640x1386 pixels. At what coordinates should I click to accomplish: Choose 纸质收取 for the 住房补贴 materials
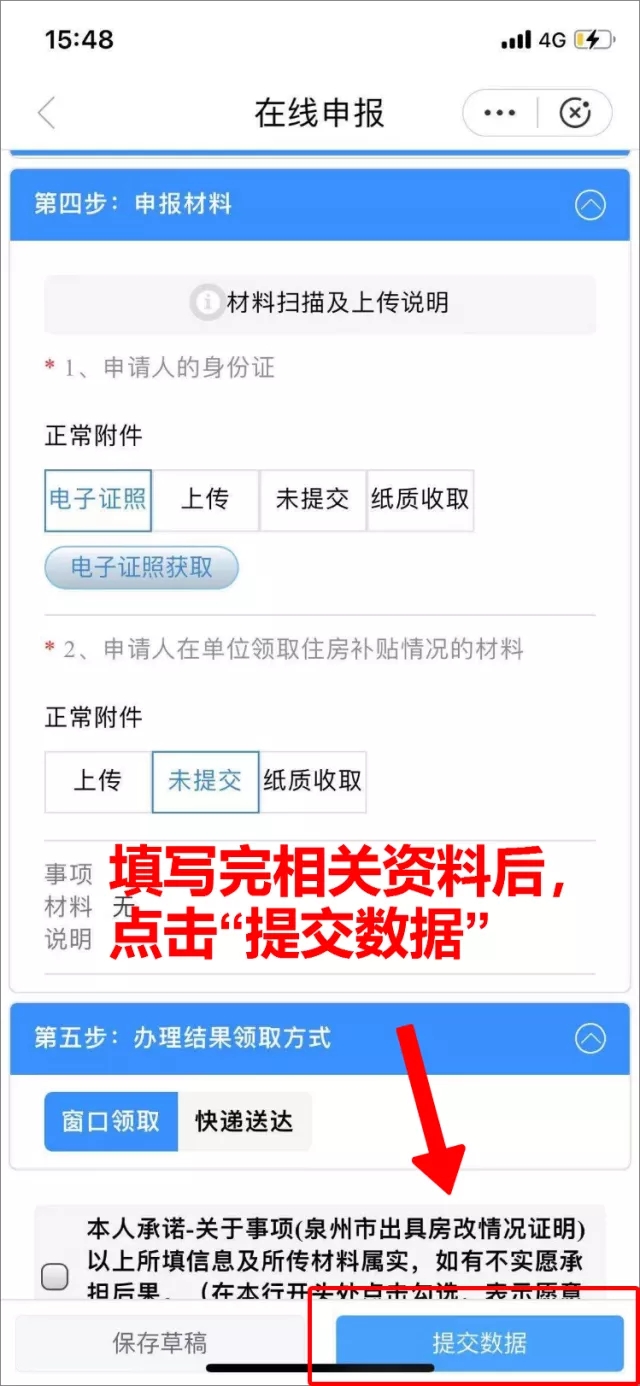tap(312, 782)
